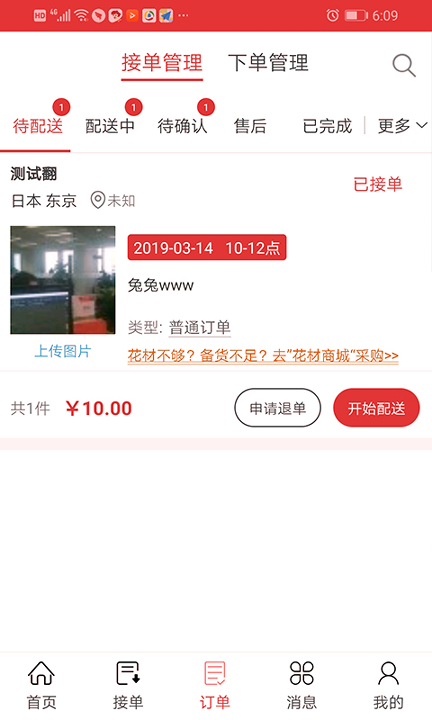Viewport: 432px width, 720px height.
Task: Open 接单 in bottom navigation
Action: 128,686
